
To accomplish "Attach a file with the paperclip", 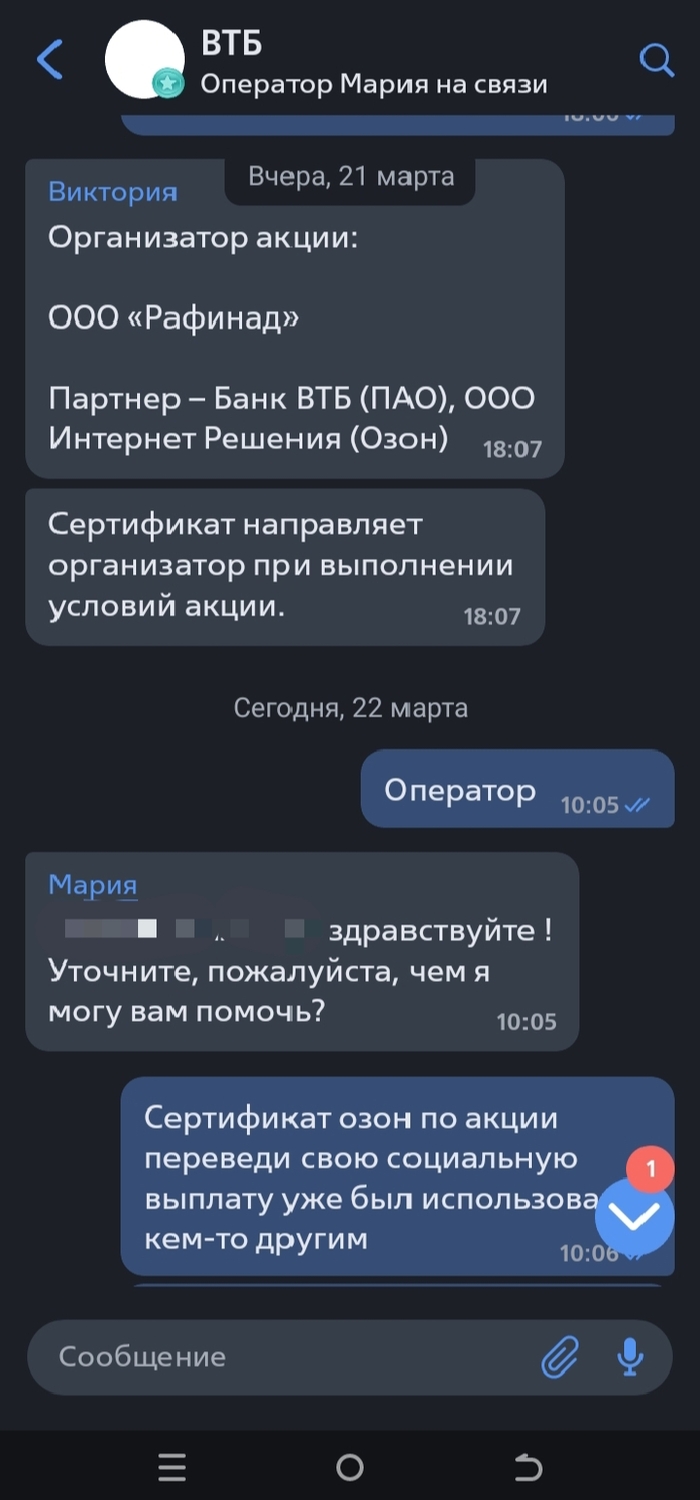I will pyautogui.click(x=561, y=1357).
